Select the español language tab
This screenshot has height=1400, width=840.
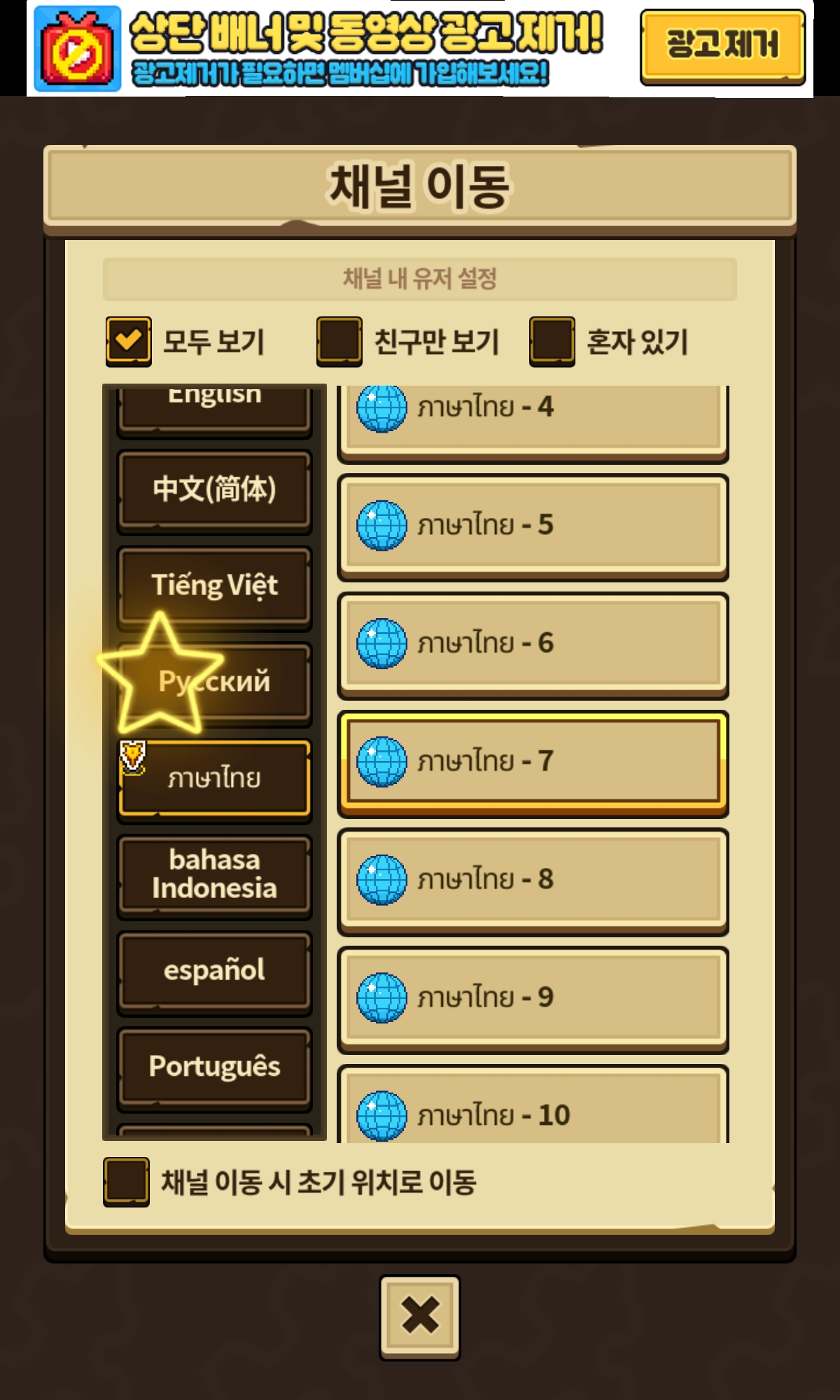(x=214, y=972)
